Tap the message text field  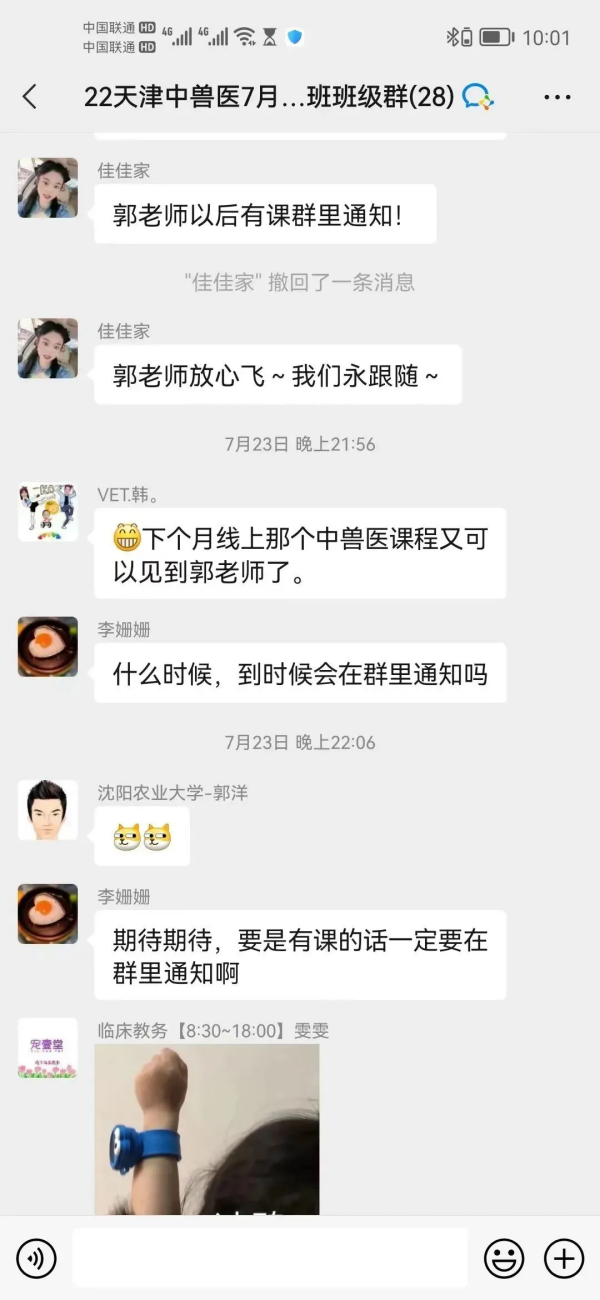(x=270, y=1258)
